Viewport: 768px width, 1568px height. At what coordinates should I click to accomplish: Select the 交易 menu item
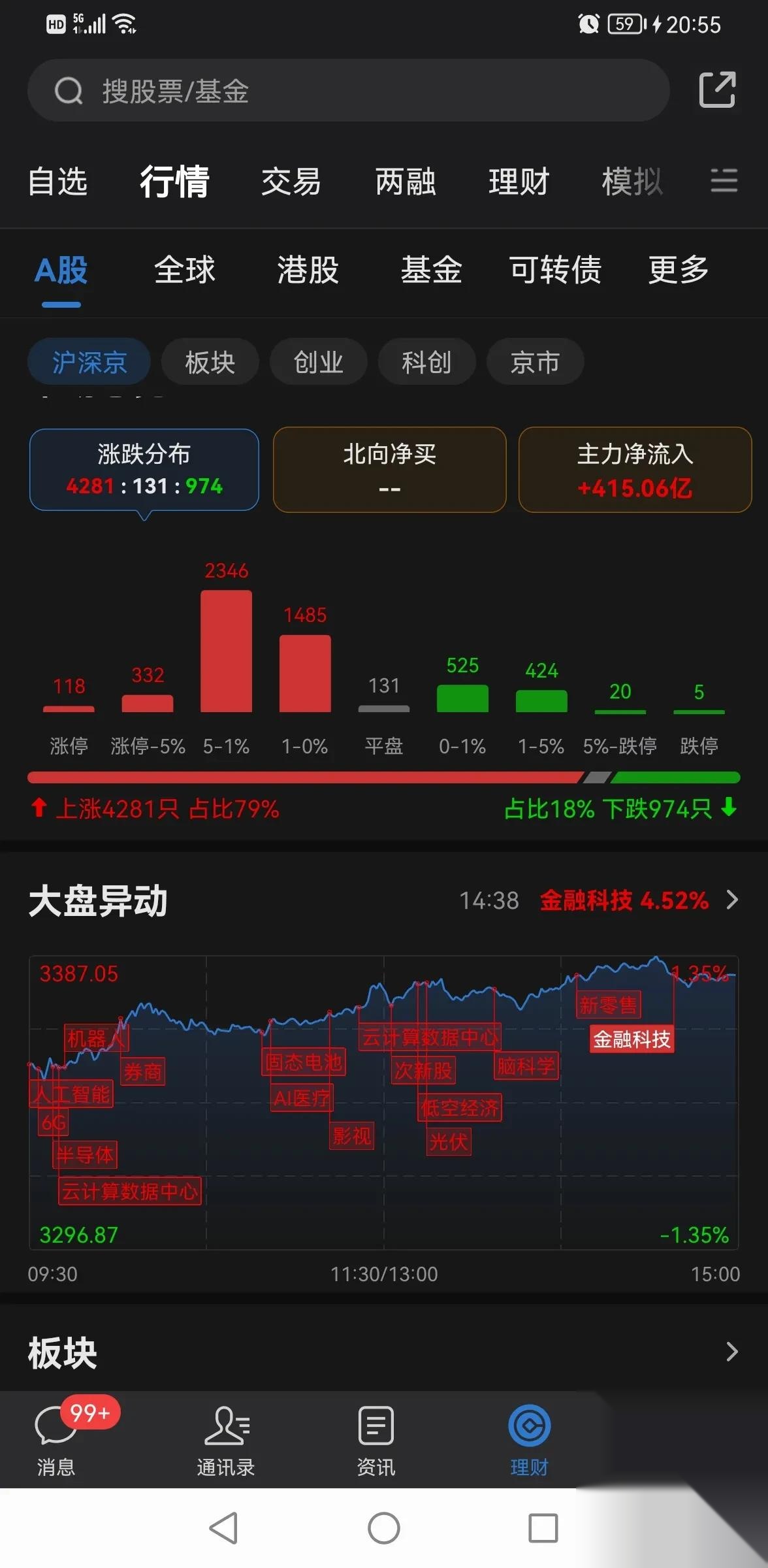pyautogui.click(x=291, y=182)
